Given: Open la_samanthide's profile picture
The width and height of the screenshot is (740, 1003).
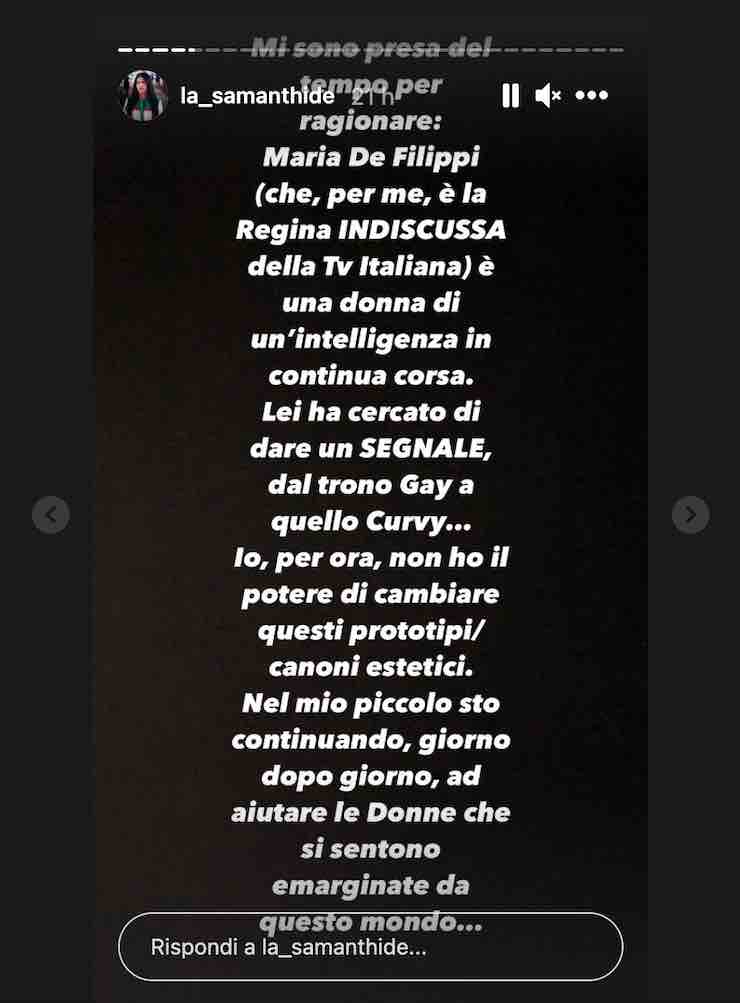Looking at the screenshot, I should pos(143,96).
